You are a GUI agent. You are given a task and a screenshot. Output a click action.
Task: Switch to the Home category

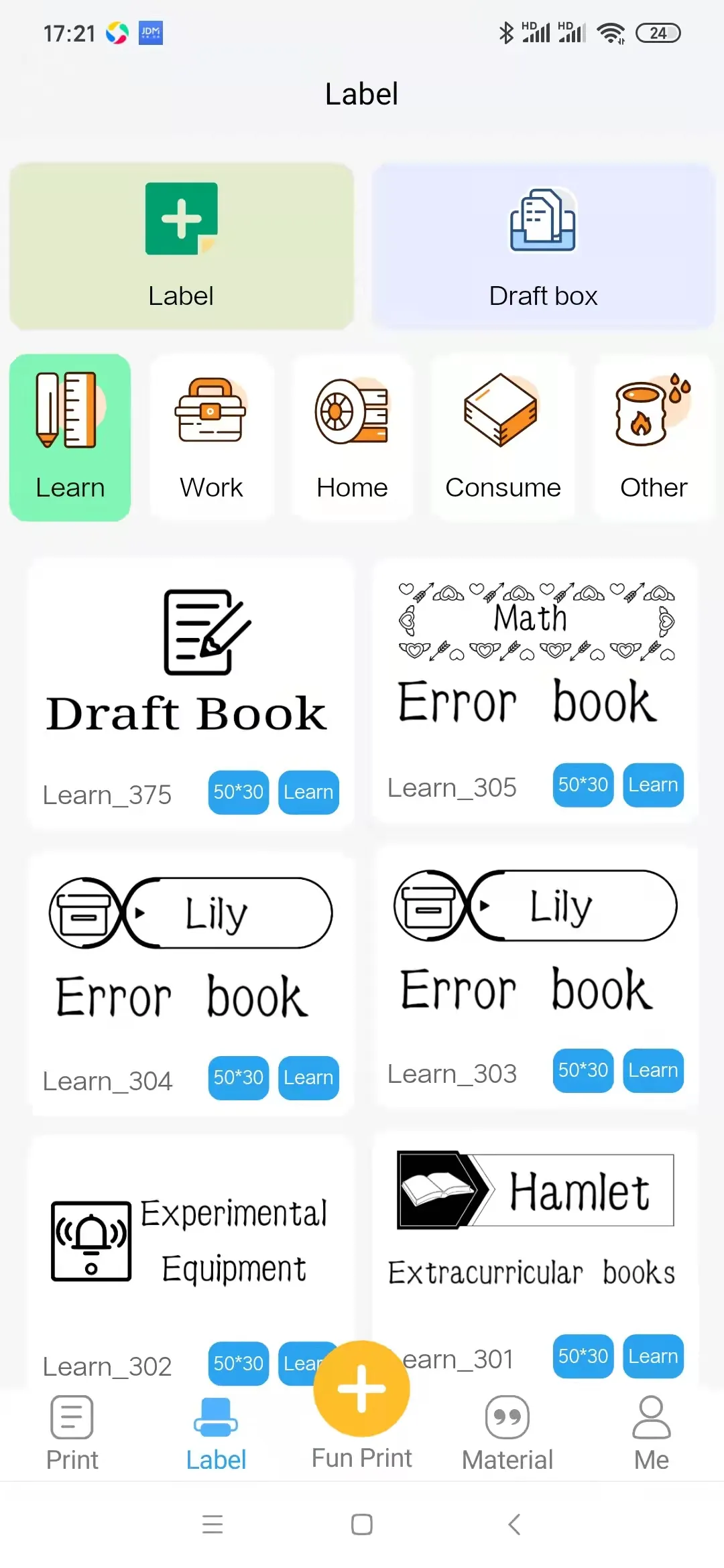point(352,438)
